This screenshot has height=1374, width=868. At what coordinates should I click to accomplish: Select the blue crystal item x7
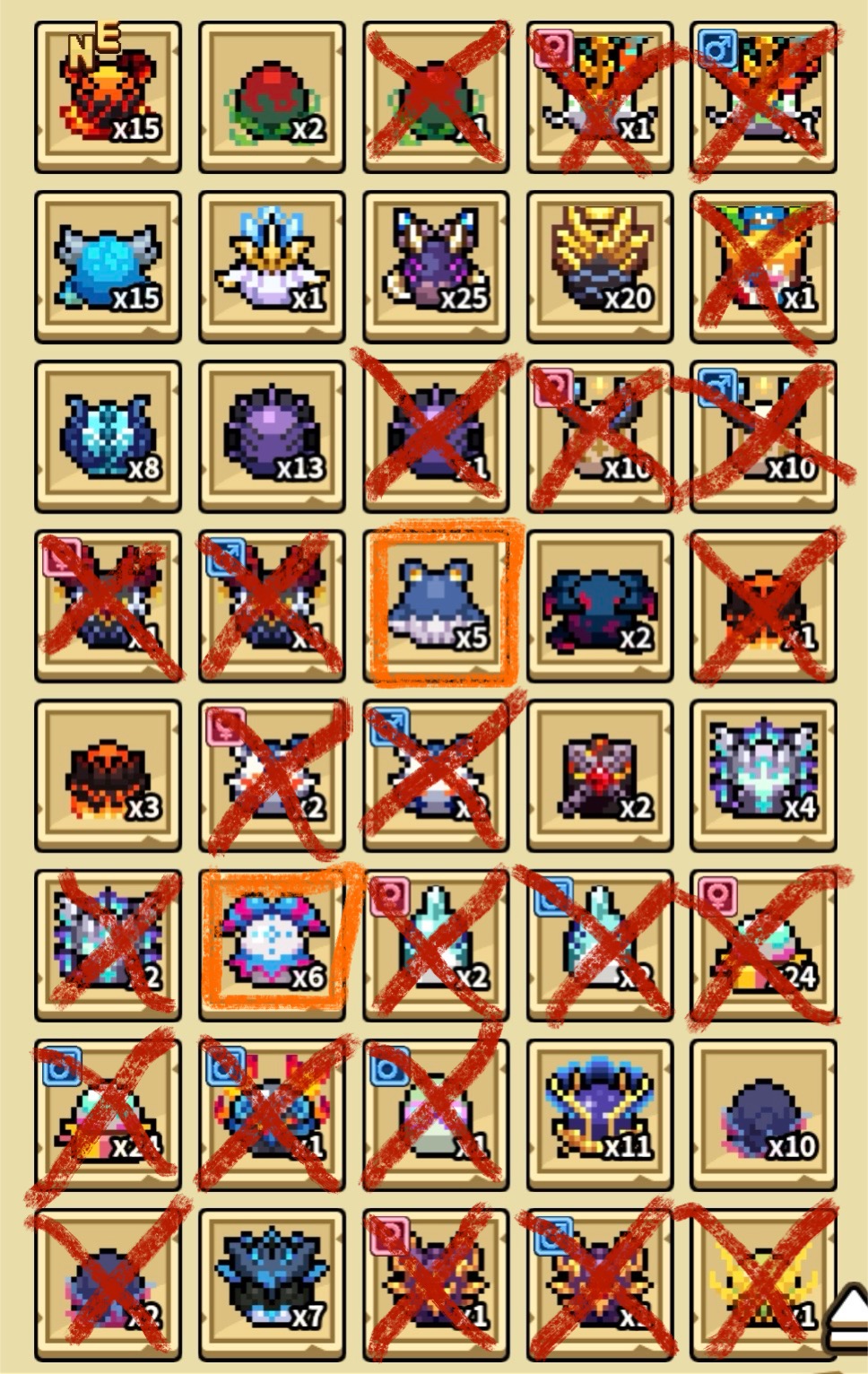click(x=271, y=1283)
